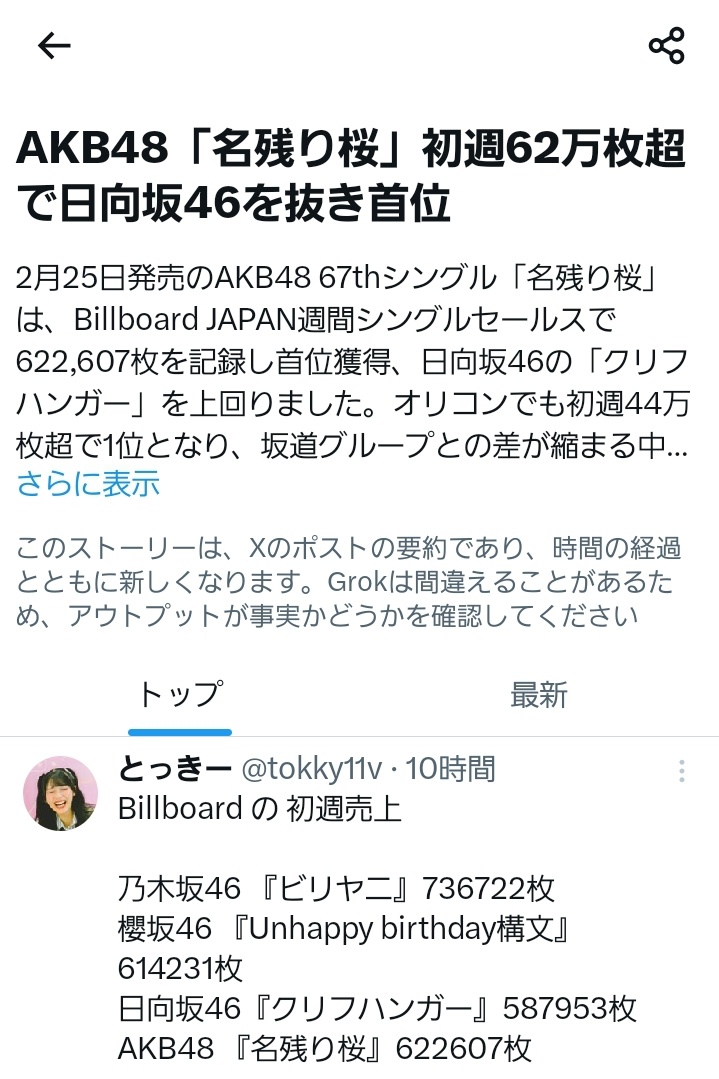719x1079 pixels.
Task: Share this AKB48 story
Action: tap(666, 46)
